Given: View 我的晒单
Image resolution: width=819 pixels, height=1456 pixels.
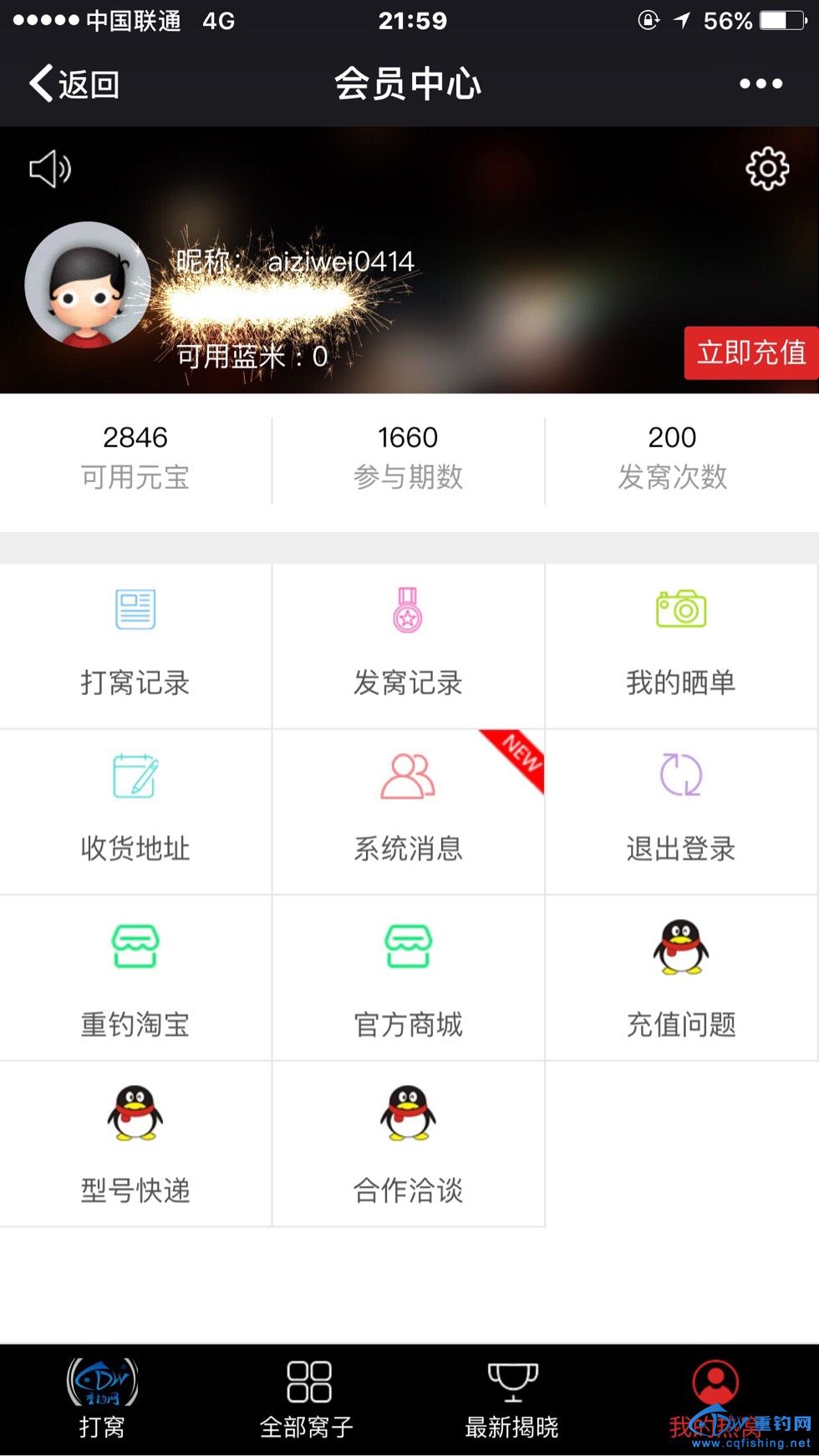Looking at the screenshot, I should (x=680, y=645).
